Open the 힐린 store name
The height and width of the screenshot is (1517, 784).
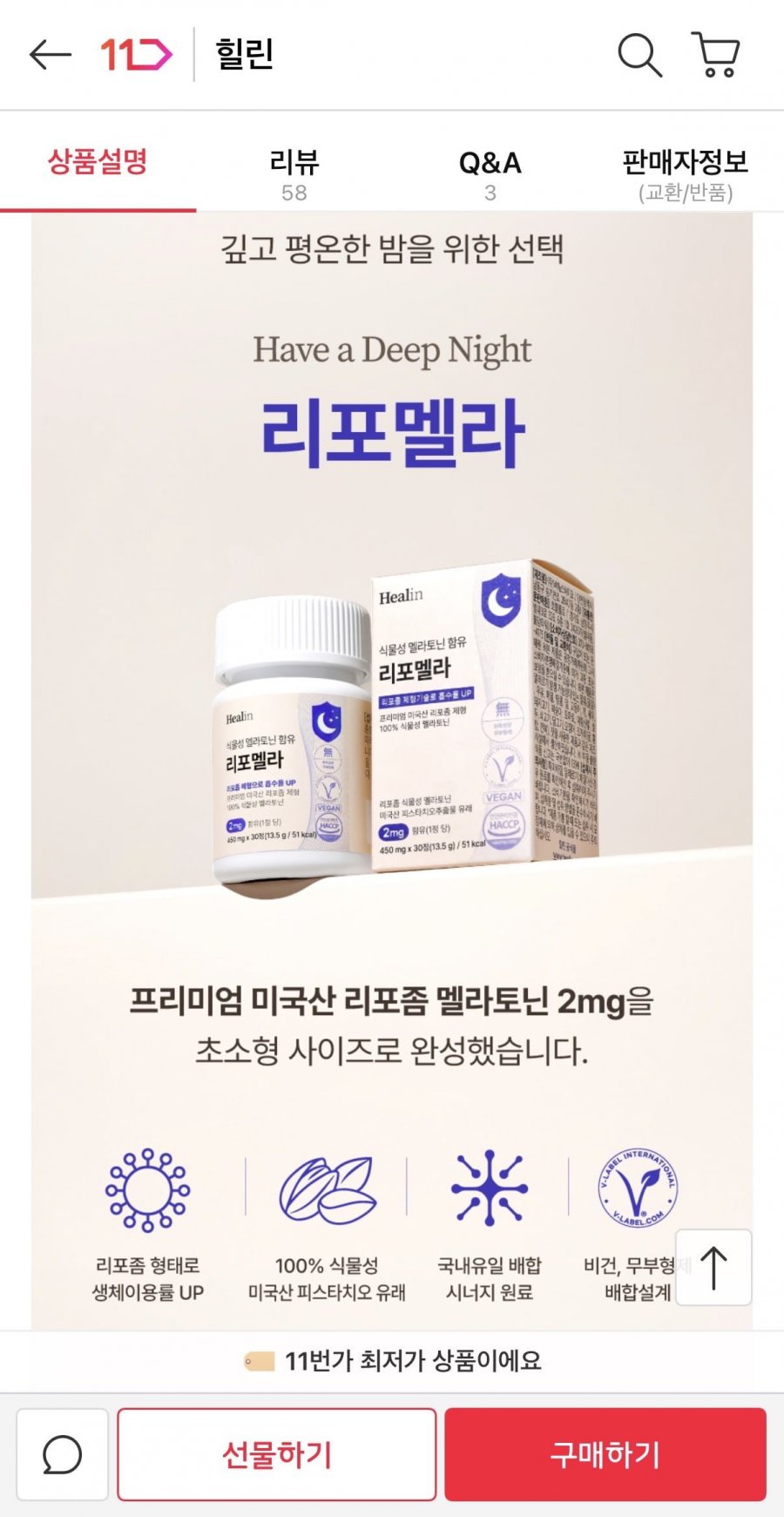(x=245, y=54)
